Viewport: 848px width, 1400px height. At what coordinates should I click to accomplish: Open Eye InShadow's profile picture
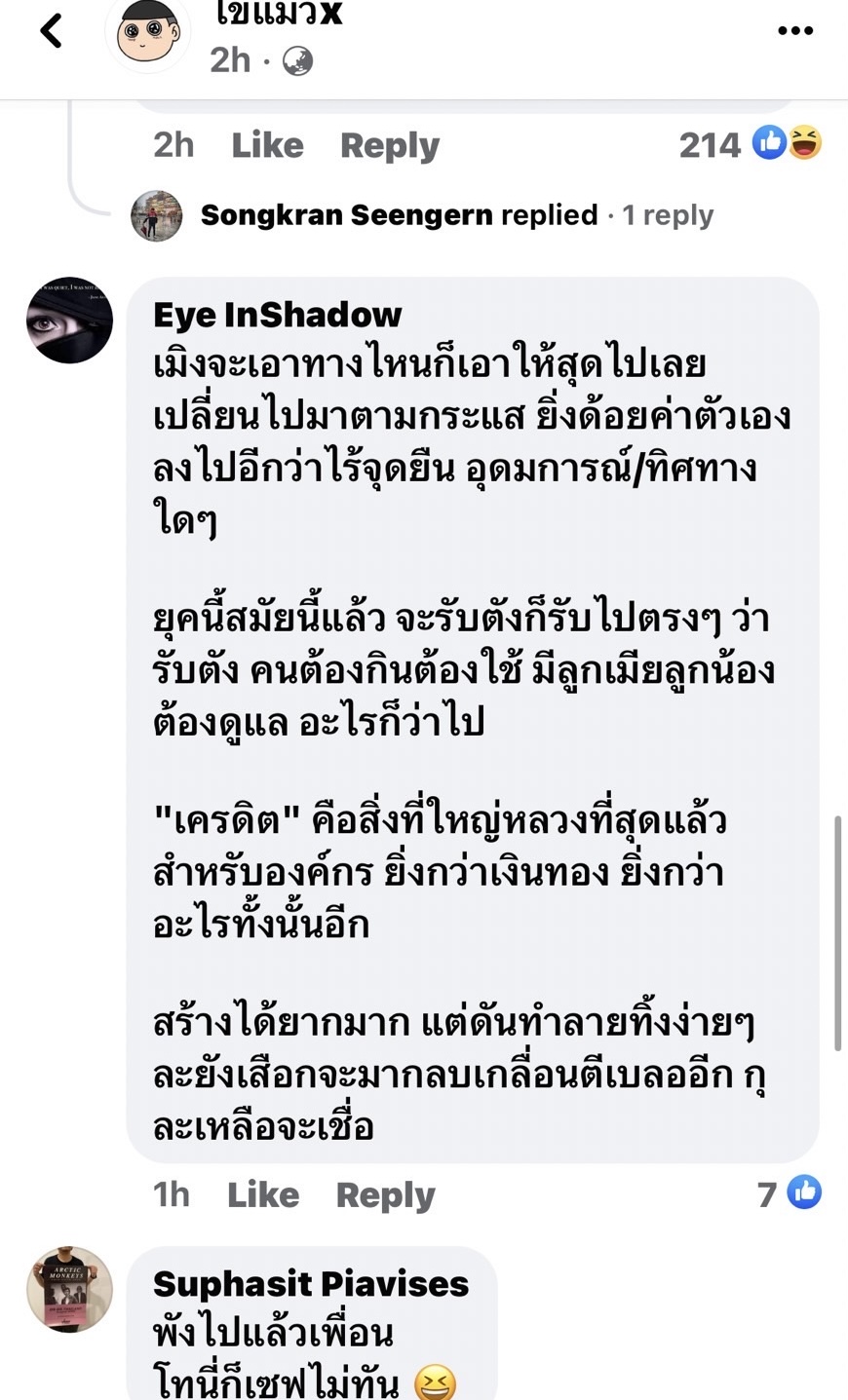(69, 321)
